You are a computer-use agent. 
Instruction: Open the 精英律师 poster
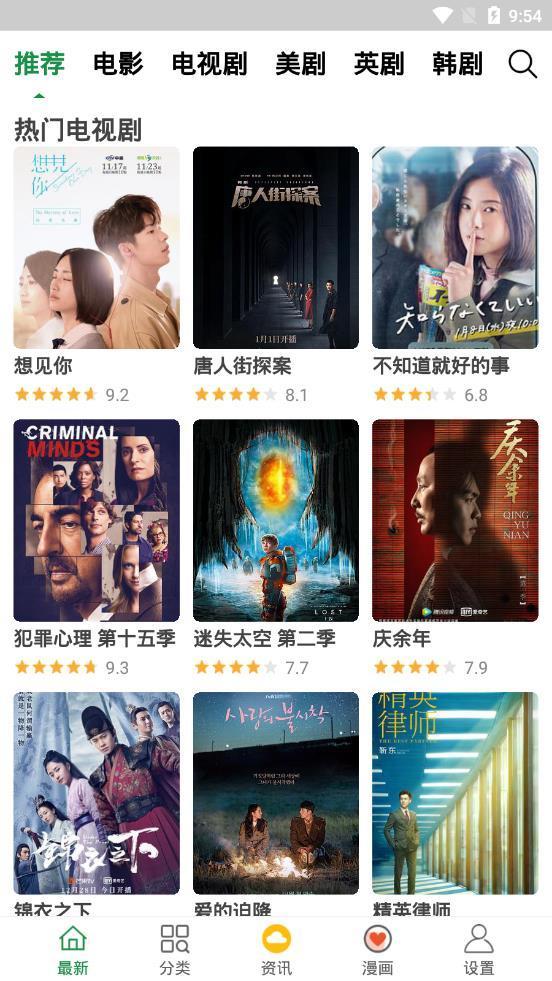pos(455,793)
